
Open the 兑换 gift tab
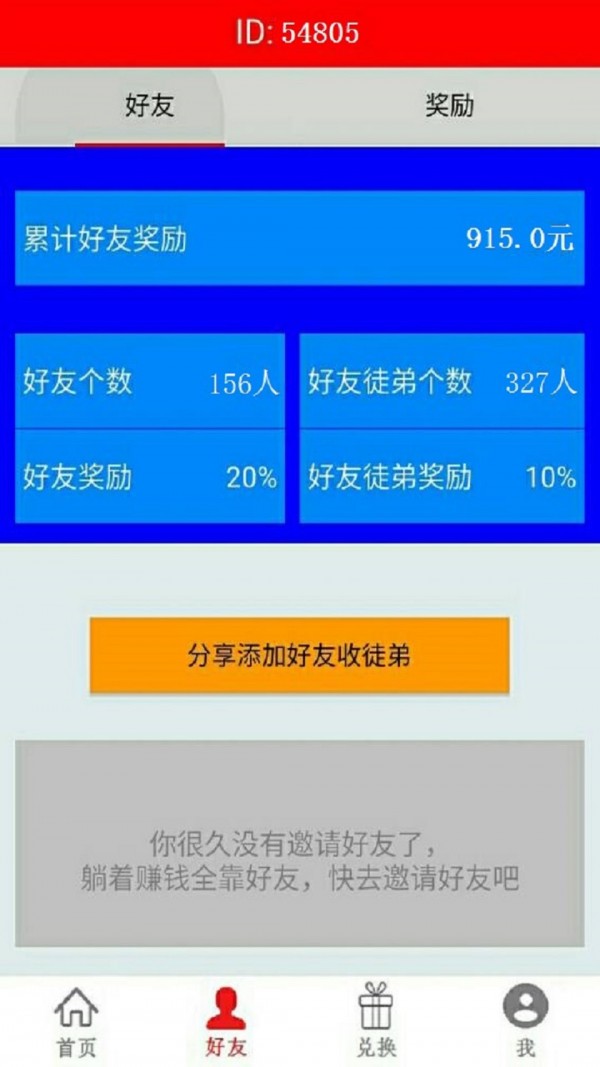point(376,1021)
